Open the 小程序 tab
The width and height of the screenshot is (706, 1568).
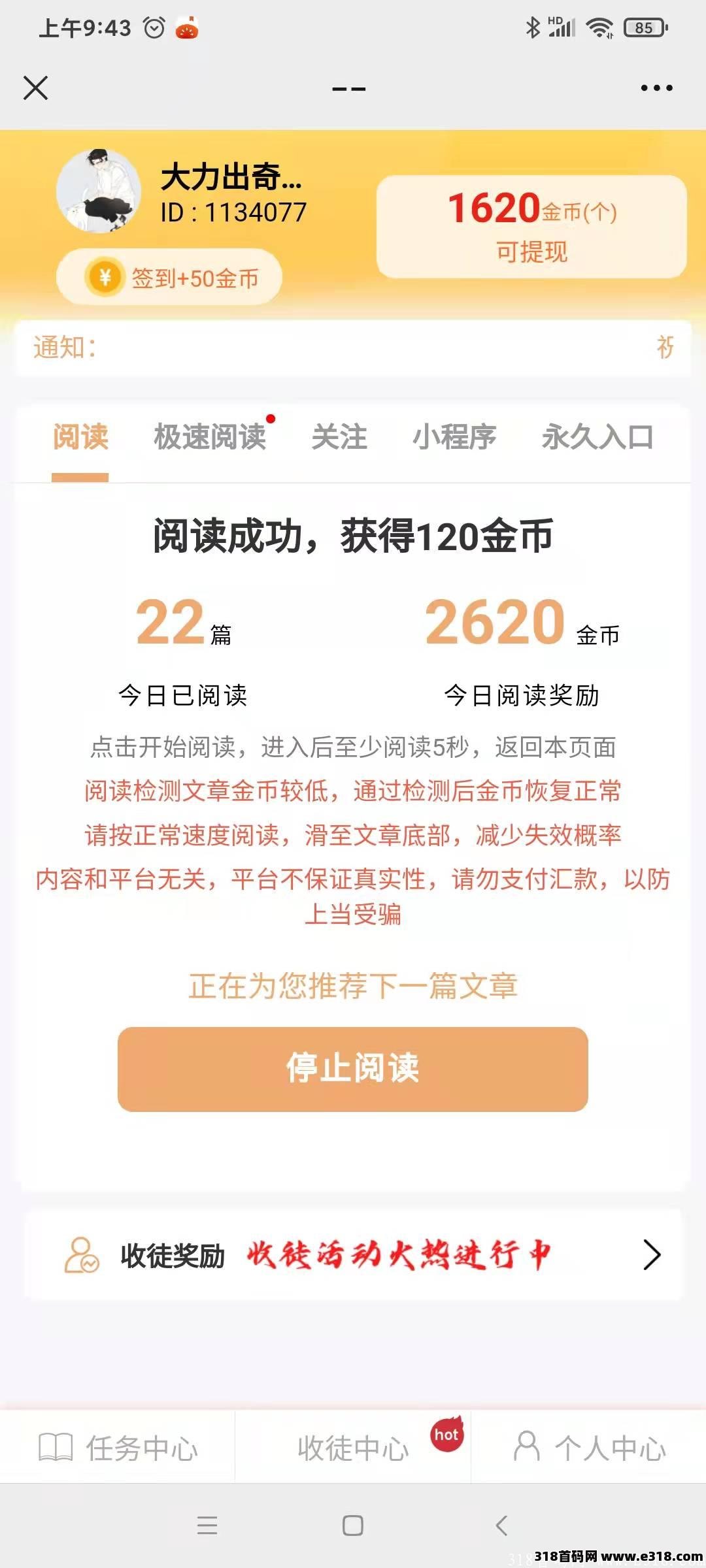pyautogui.click(x=456, y=436)
